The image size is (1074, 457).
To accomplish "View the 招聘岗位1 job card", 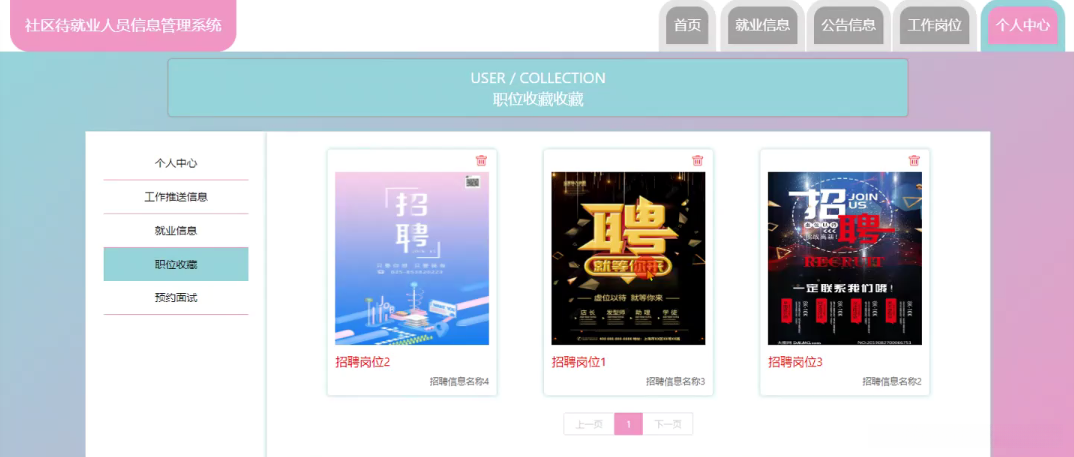I will click(x=628, y=259).
